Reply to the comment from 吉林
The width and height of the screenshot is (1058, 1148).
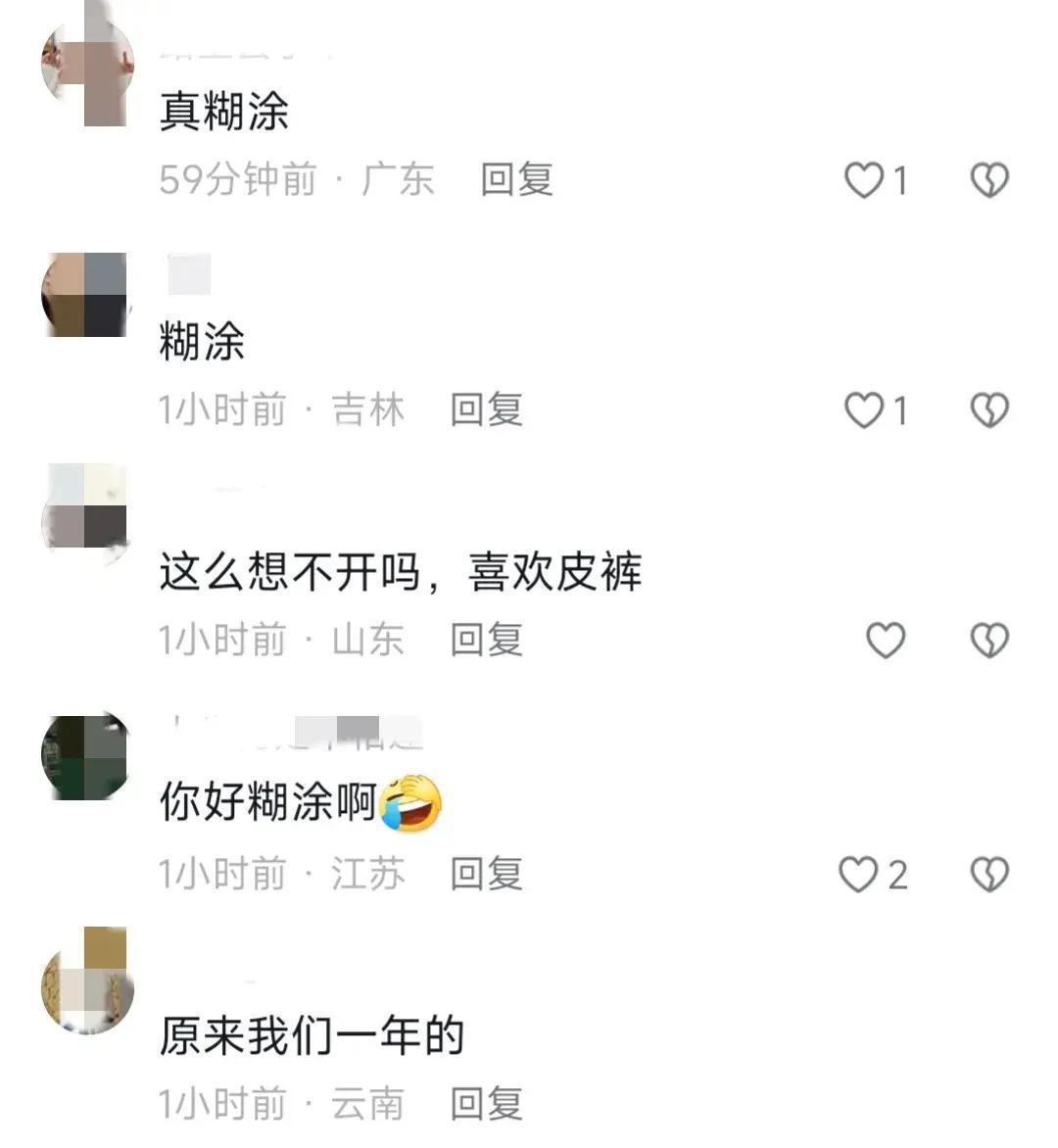[x=486, y=410]
